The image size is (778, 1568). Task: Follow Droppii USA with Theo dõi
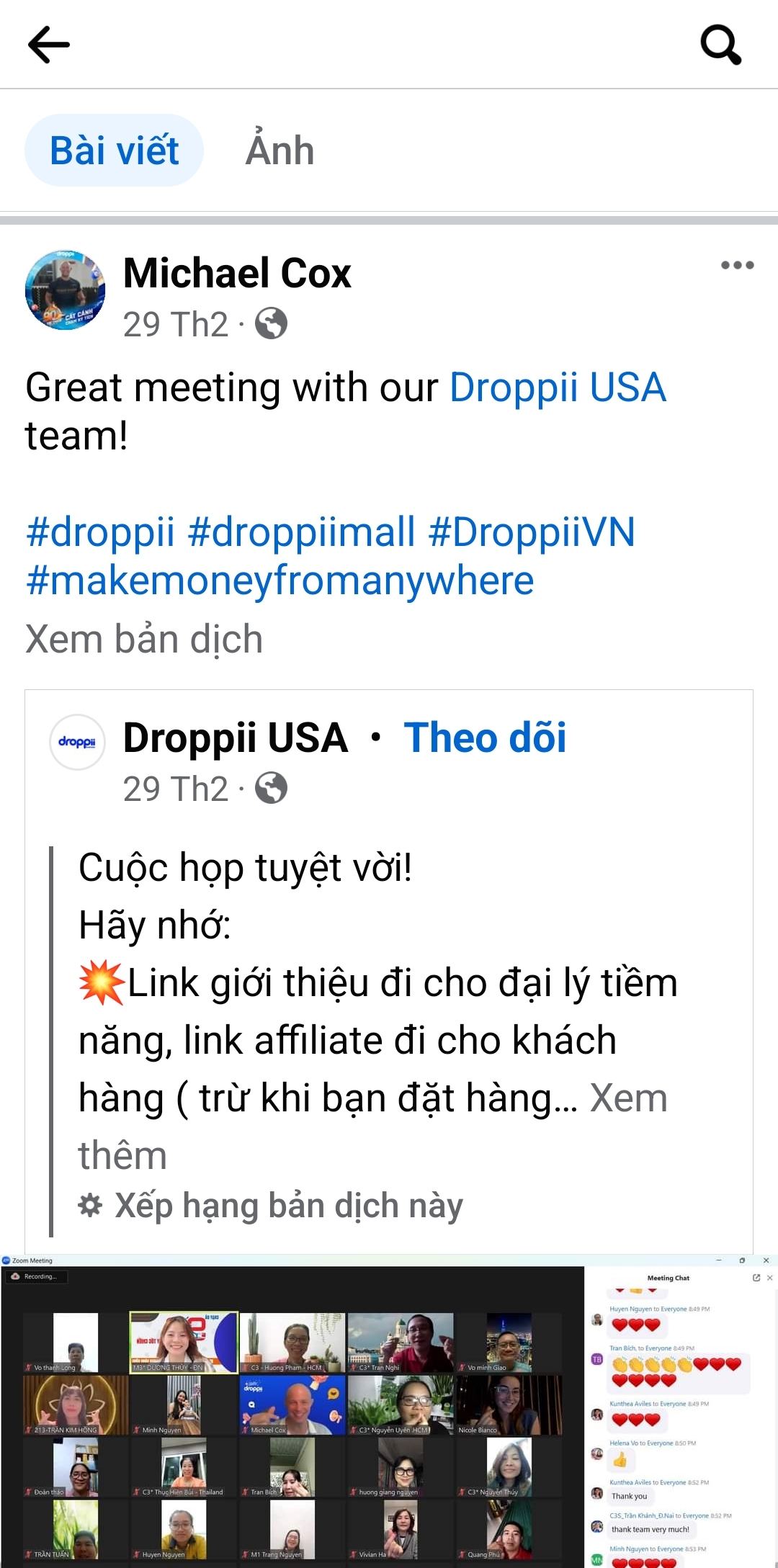(485, 738)
